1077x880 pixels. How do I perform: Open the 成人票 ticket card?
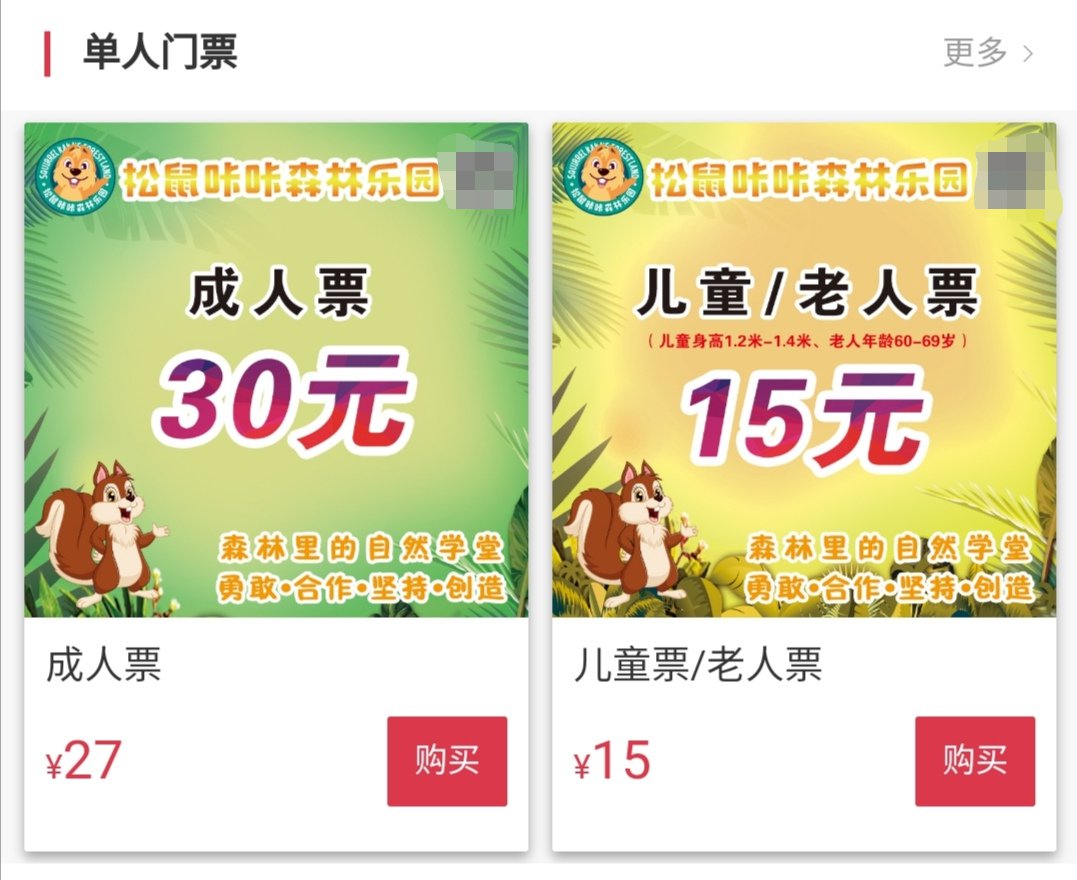click(x=276, y=370)
